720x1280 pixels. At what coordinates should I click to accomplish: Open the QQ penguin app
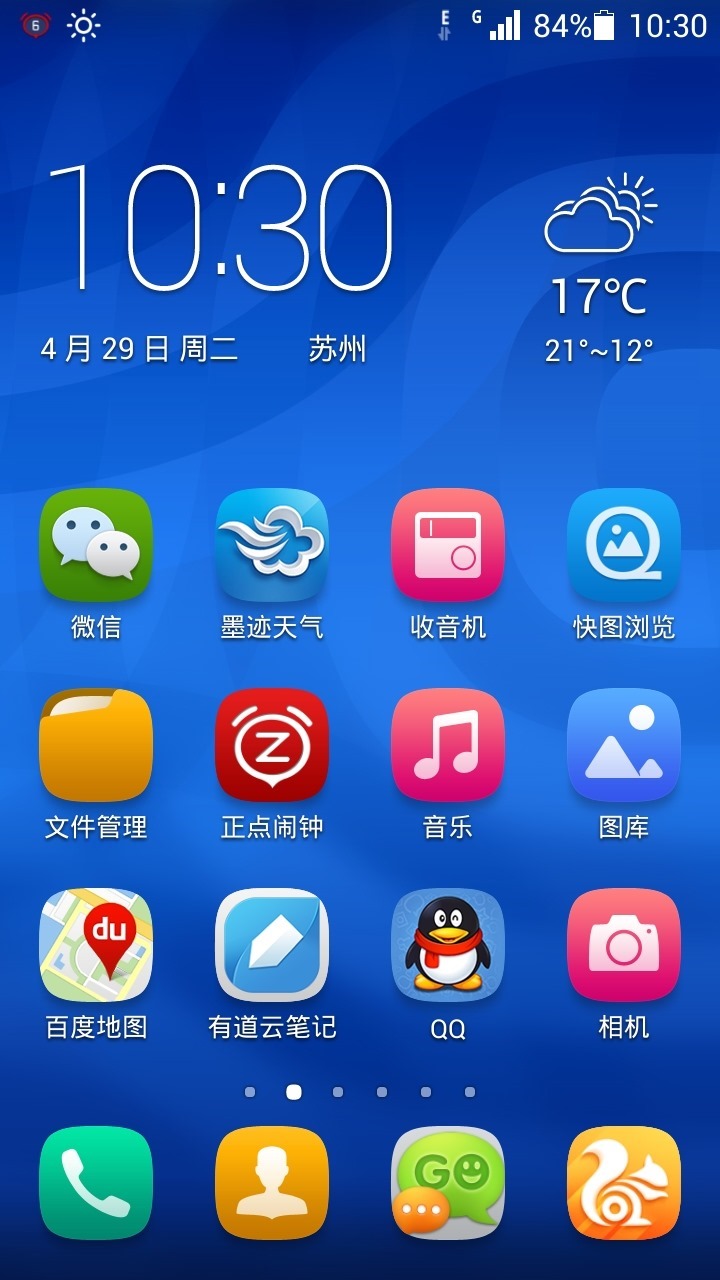coord(448,945)
